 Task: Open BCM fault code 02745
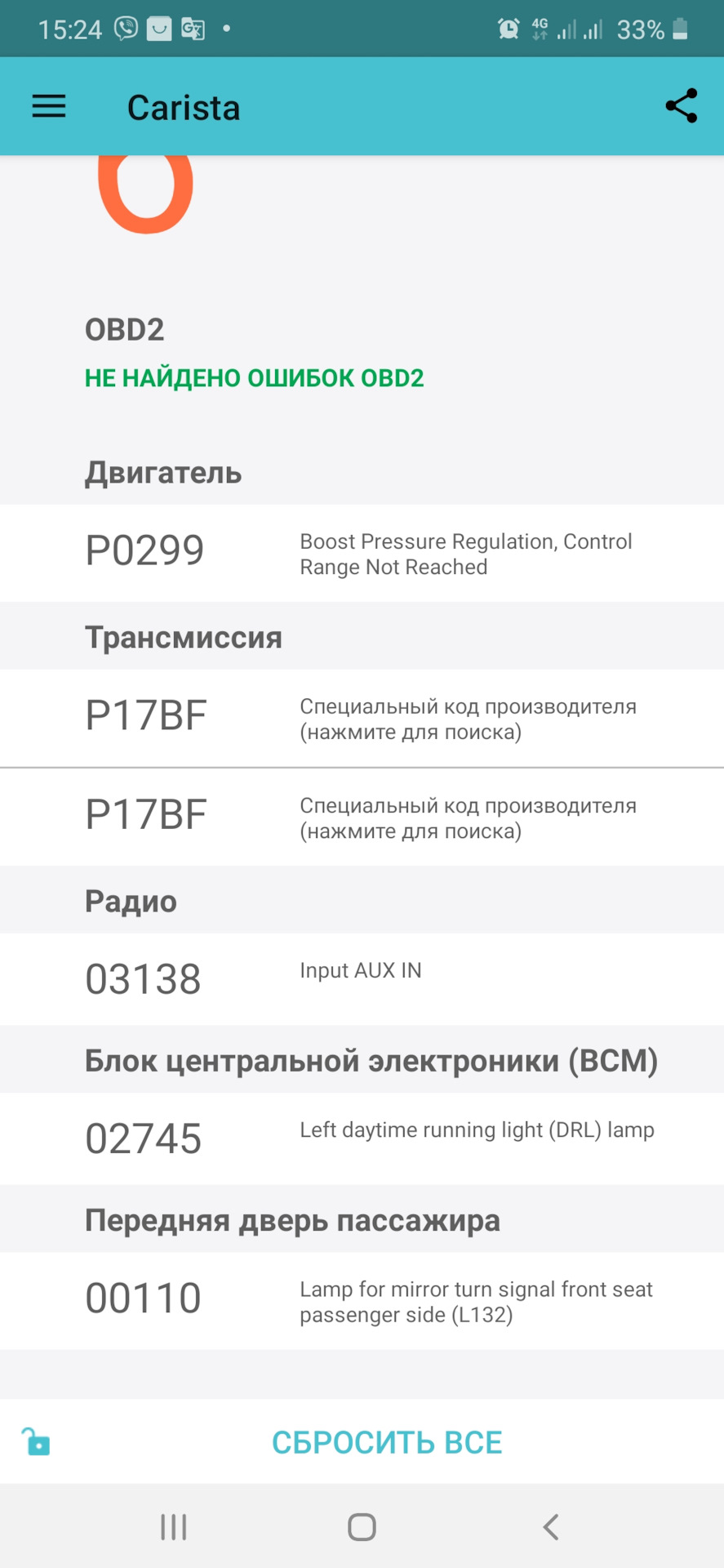coord(362,1138)
